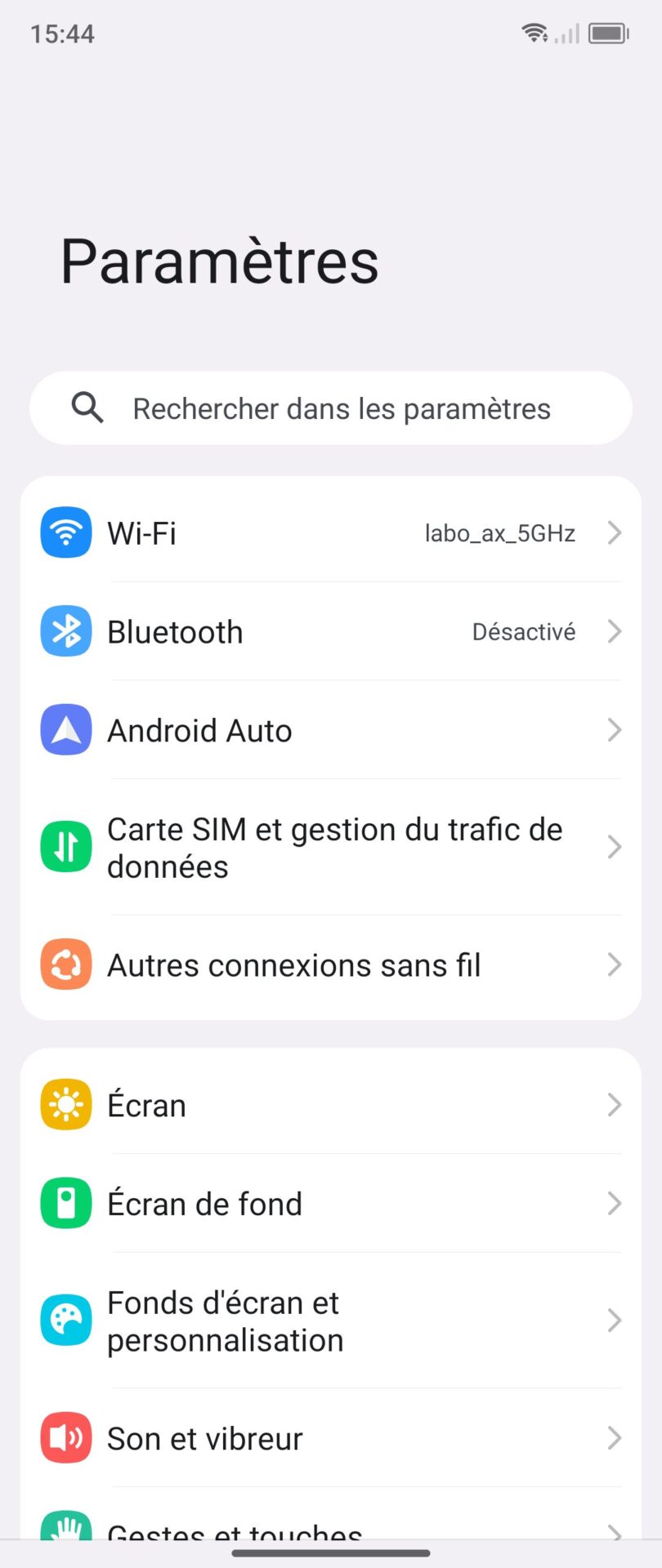Viewport: 662px width, 1568px height.
Task: Open Android Auto settings
Action: (331, 731)
